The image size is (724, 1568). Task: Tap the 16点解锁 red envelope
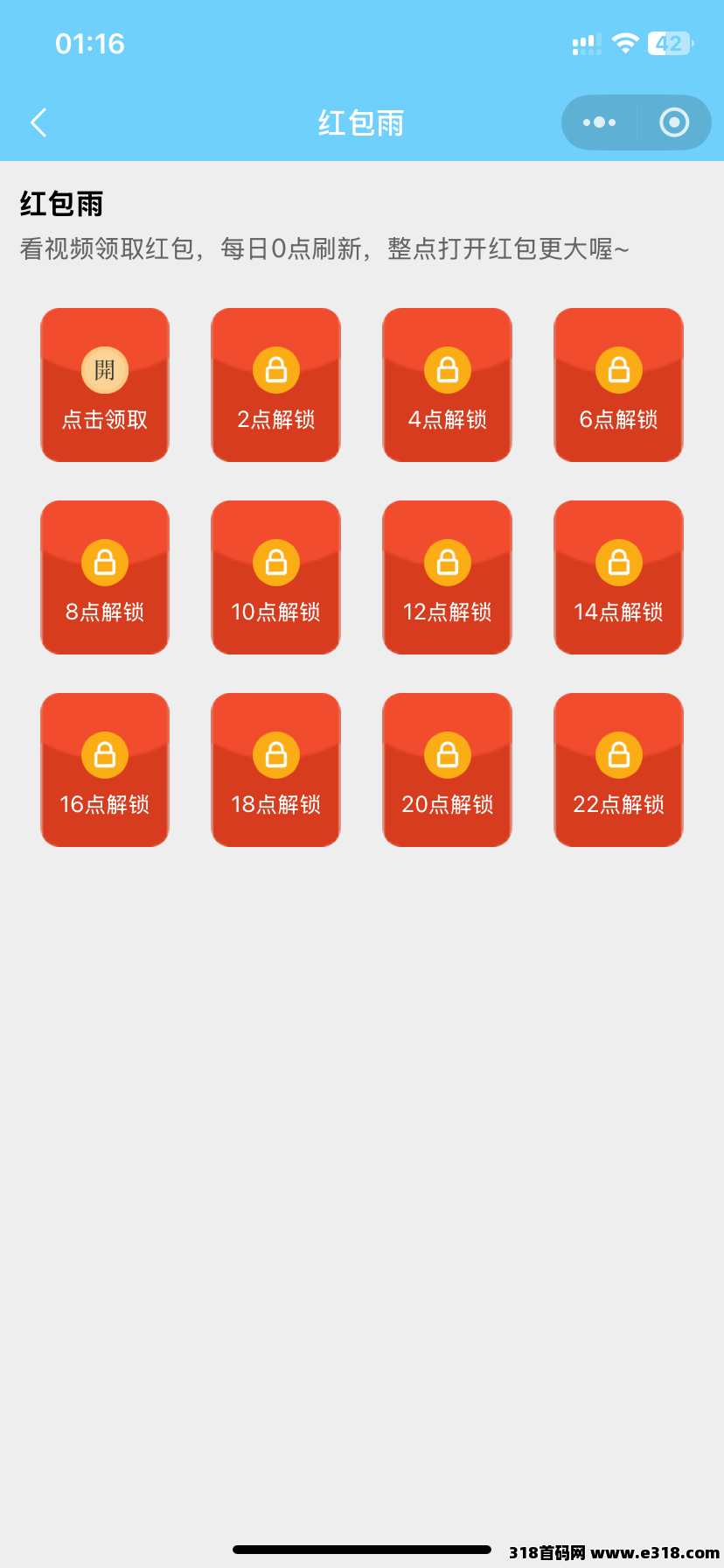(105, 770)
